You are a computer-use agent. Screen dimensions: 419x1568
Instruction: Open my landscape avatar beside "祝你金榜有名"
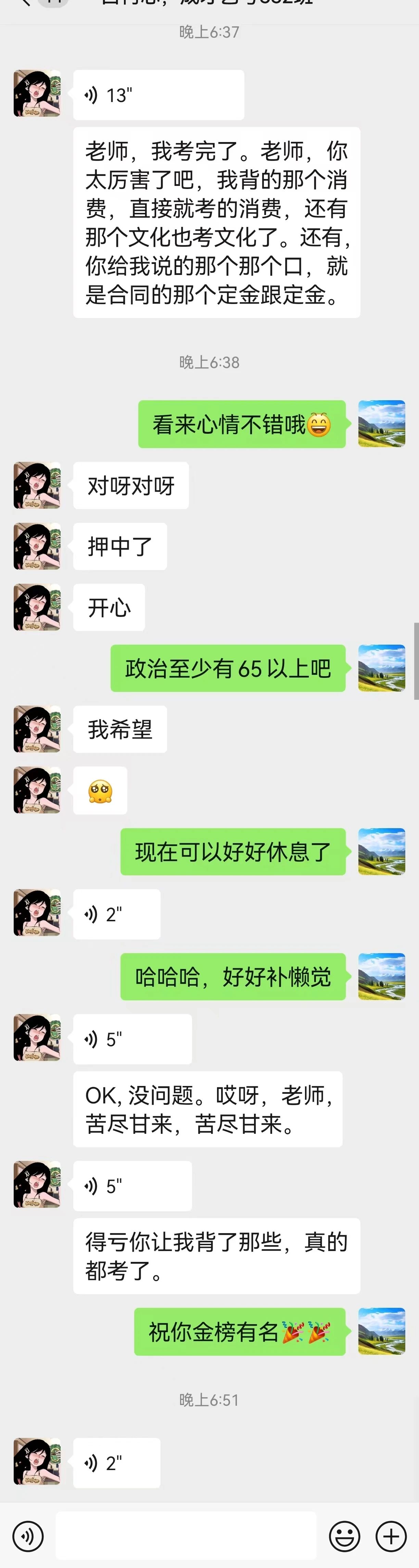[x=382, y=1331]
